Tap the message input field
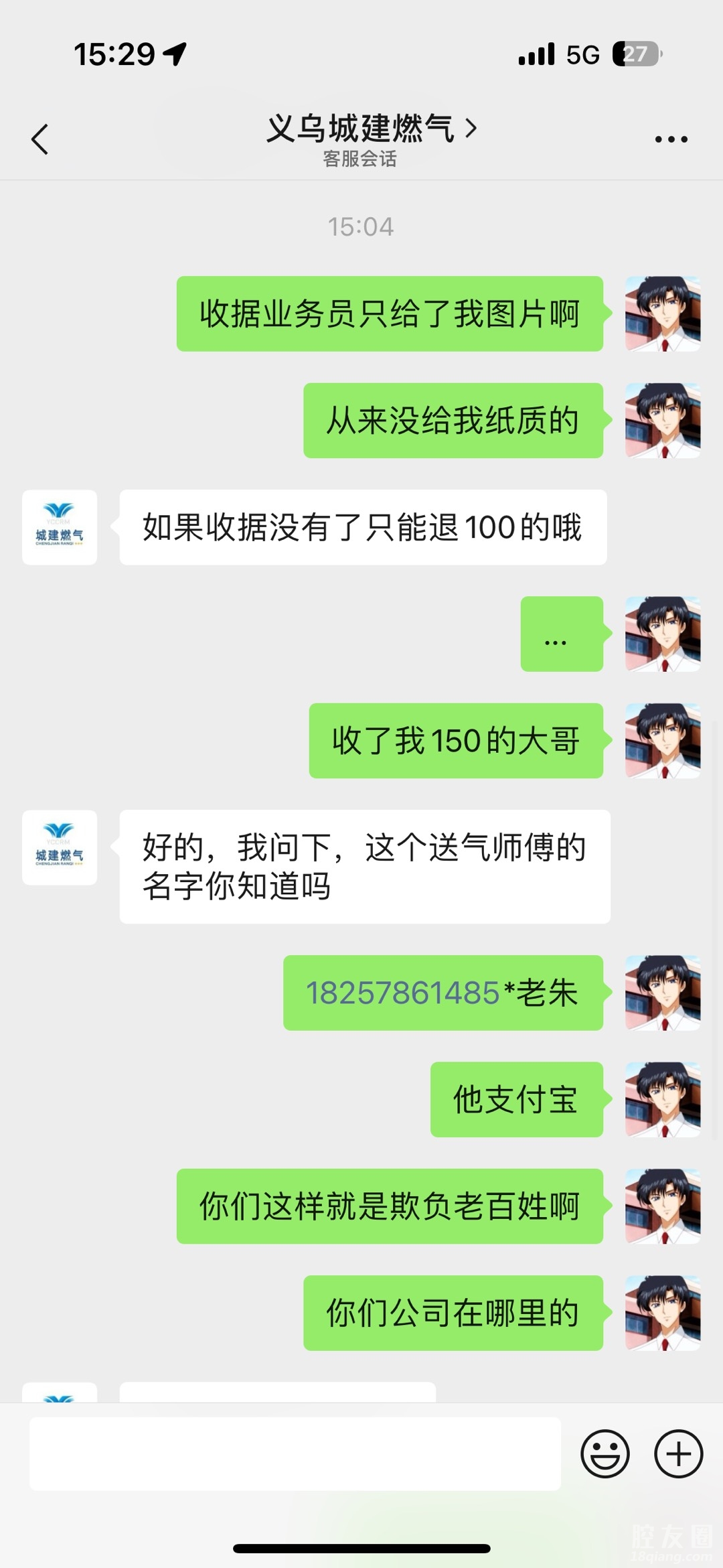The image size is (723, 1568). pyautogui.click(x=295, y=1453)
